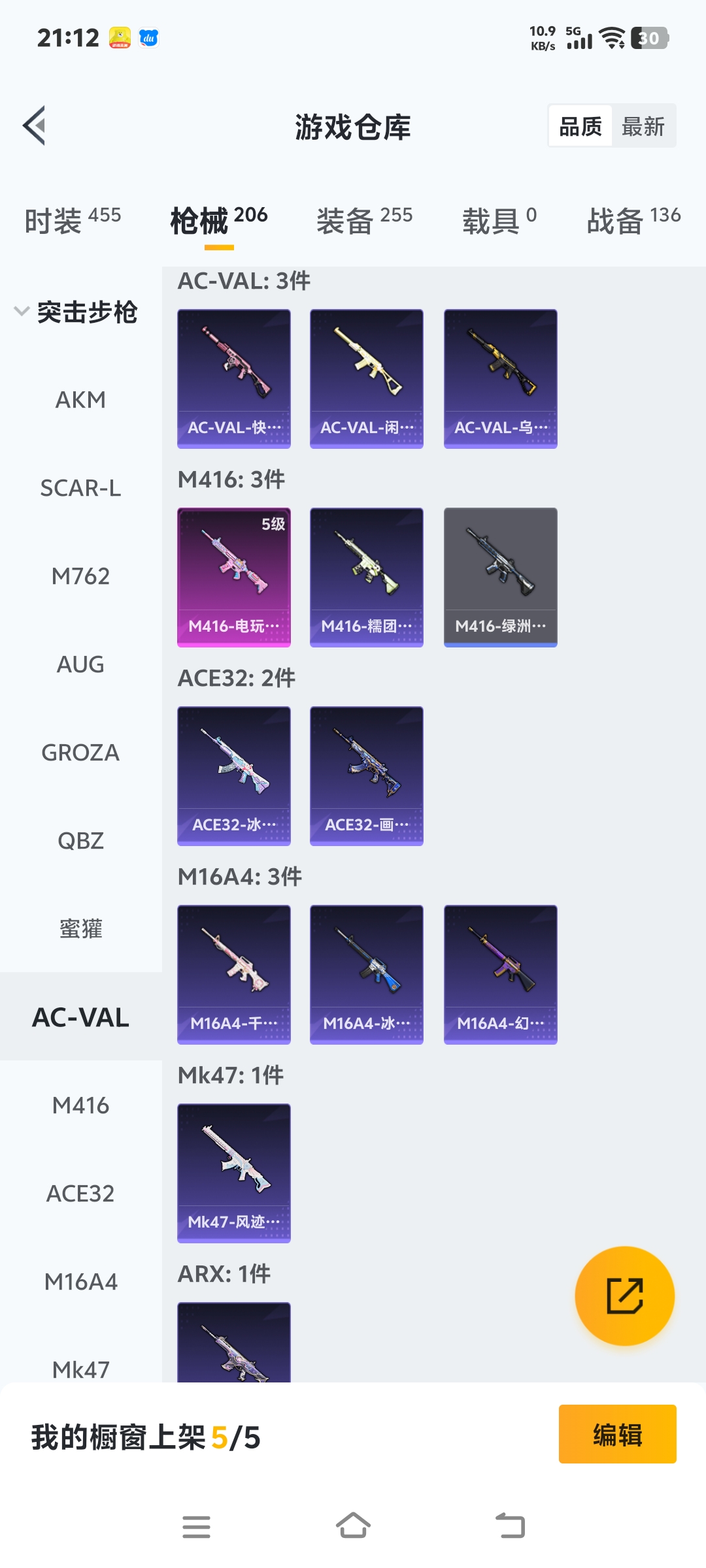Switch to the 战备 tab
This screenshot has width=706, height=1568.
point(633,220)
